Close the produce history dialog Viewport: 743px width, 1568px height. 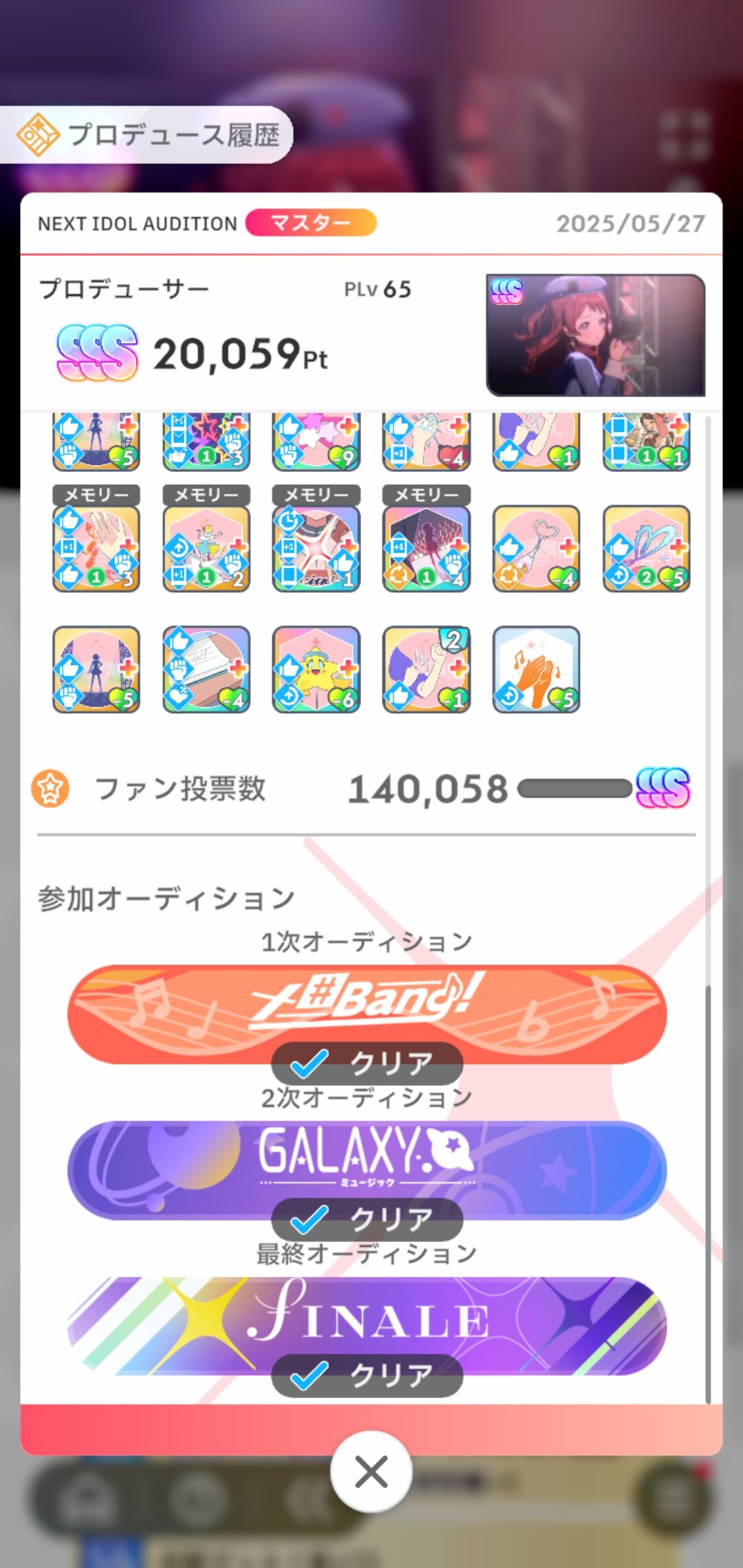click(371, 1472)
